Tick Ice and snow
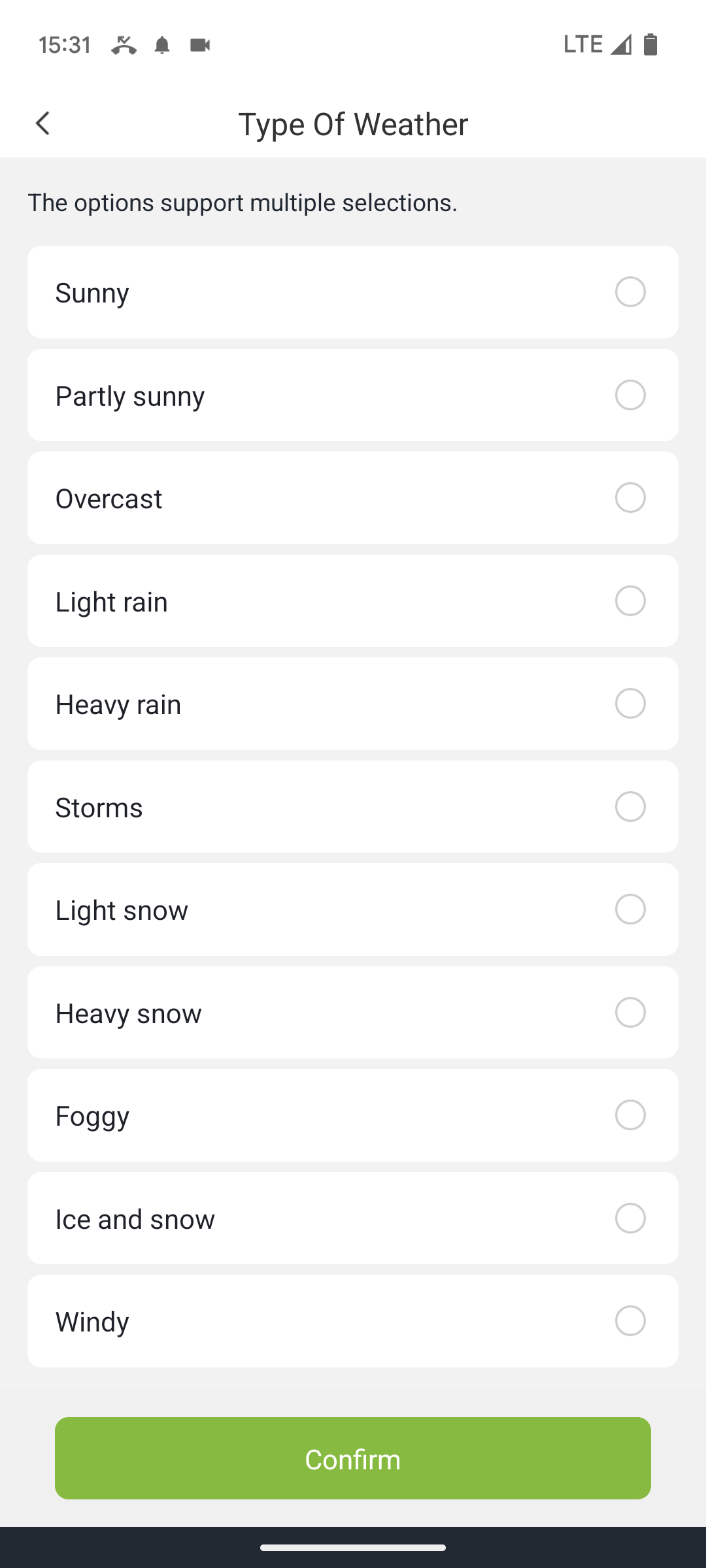Image resolution: width=706 pixels, height=1568 pixels. coord(353,1218)
